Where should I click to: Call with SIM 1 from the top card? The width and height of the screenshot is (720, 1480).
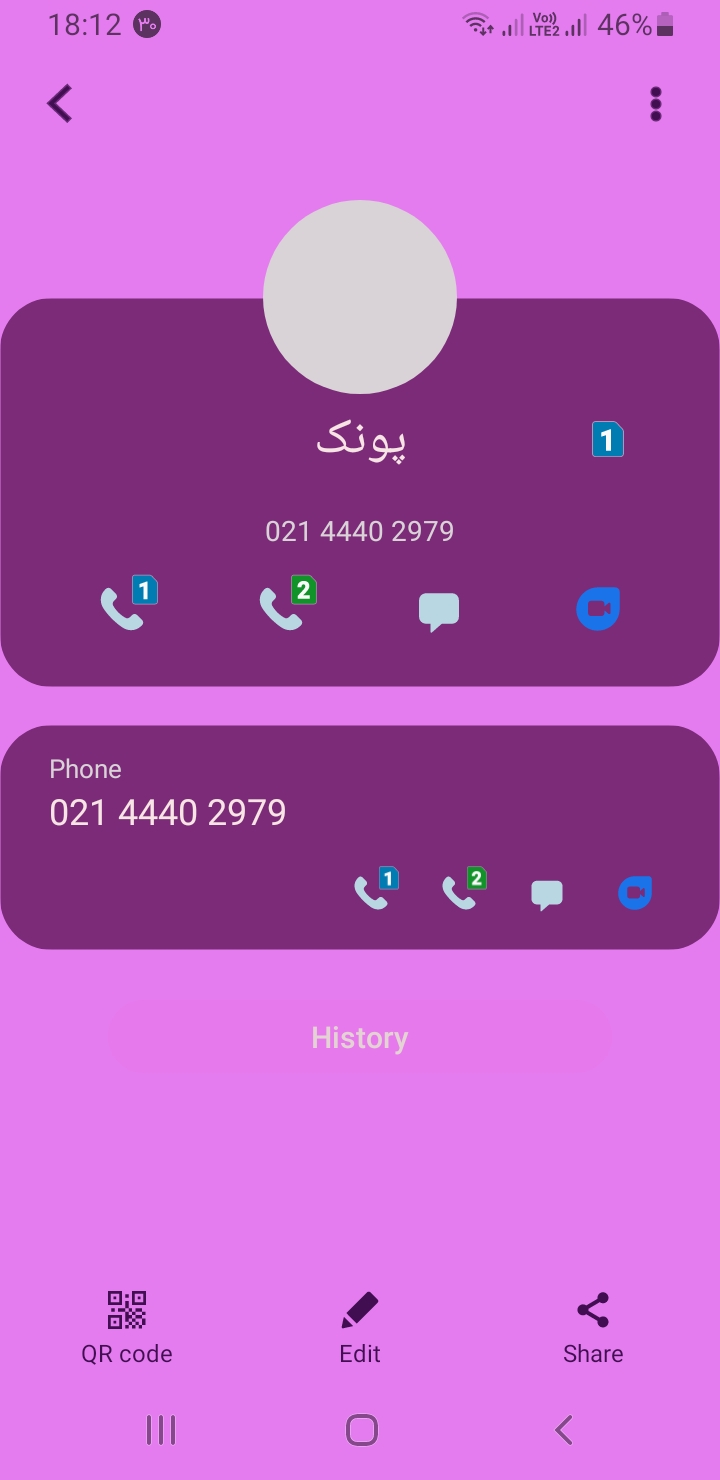click(126, 606)
